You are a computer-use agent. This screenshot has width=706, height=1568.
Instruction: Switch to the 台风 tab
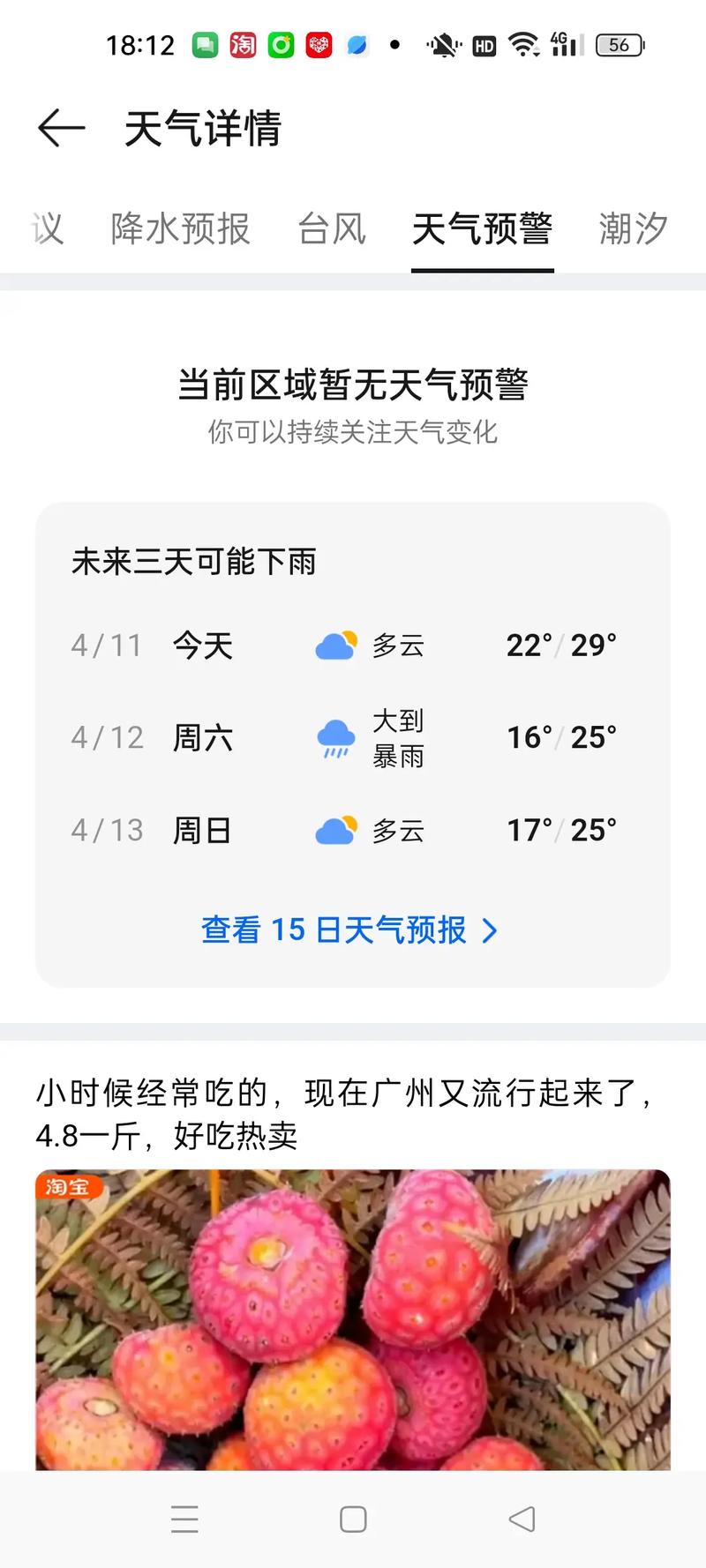334,228
